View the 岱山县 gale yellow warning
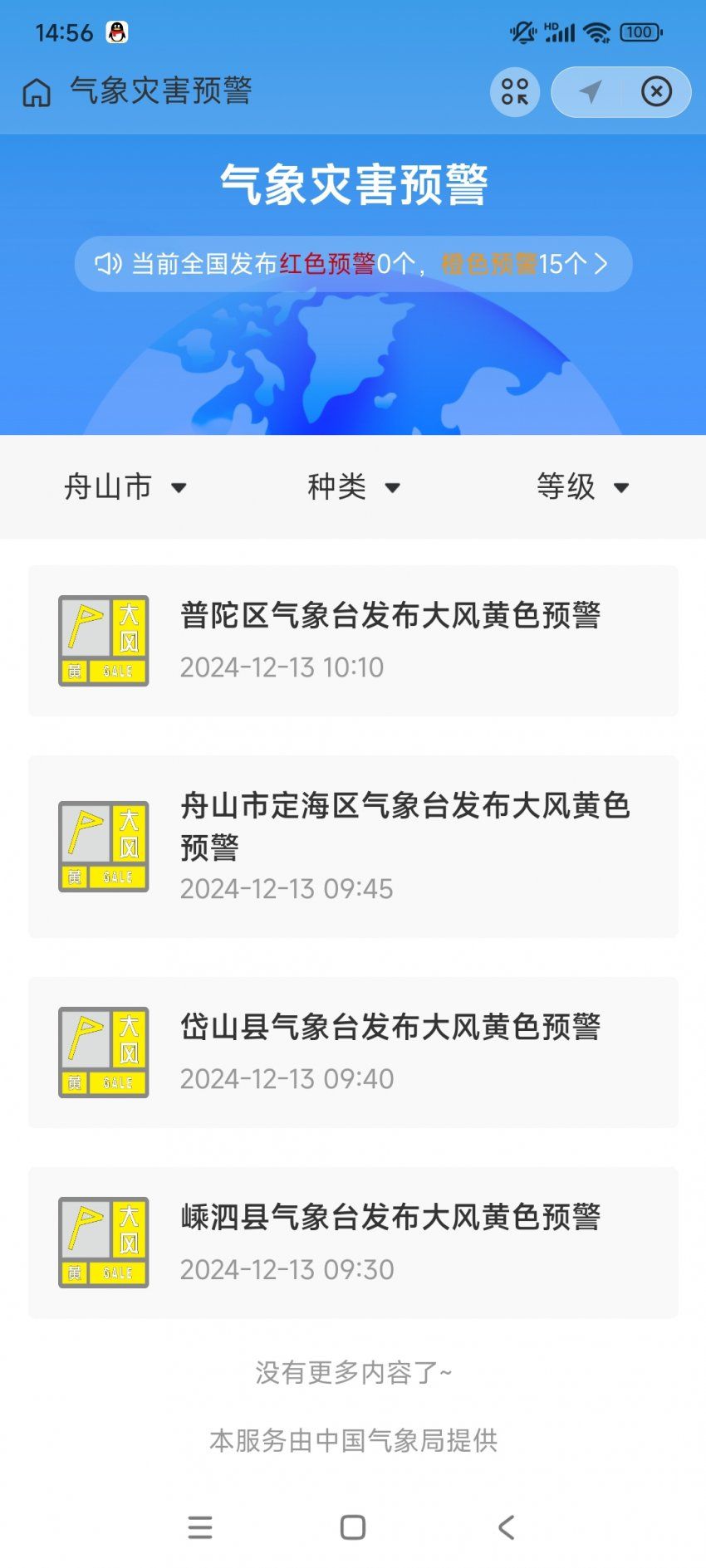The width and height of the screenshot is (706, 1568). pyautogui.click(x=353, y=1053)
